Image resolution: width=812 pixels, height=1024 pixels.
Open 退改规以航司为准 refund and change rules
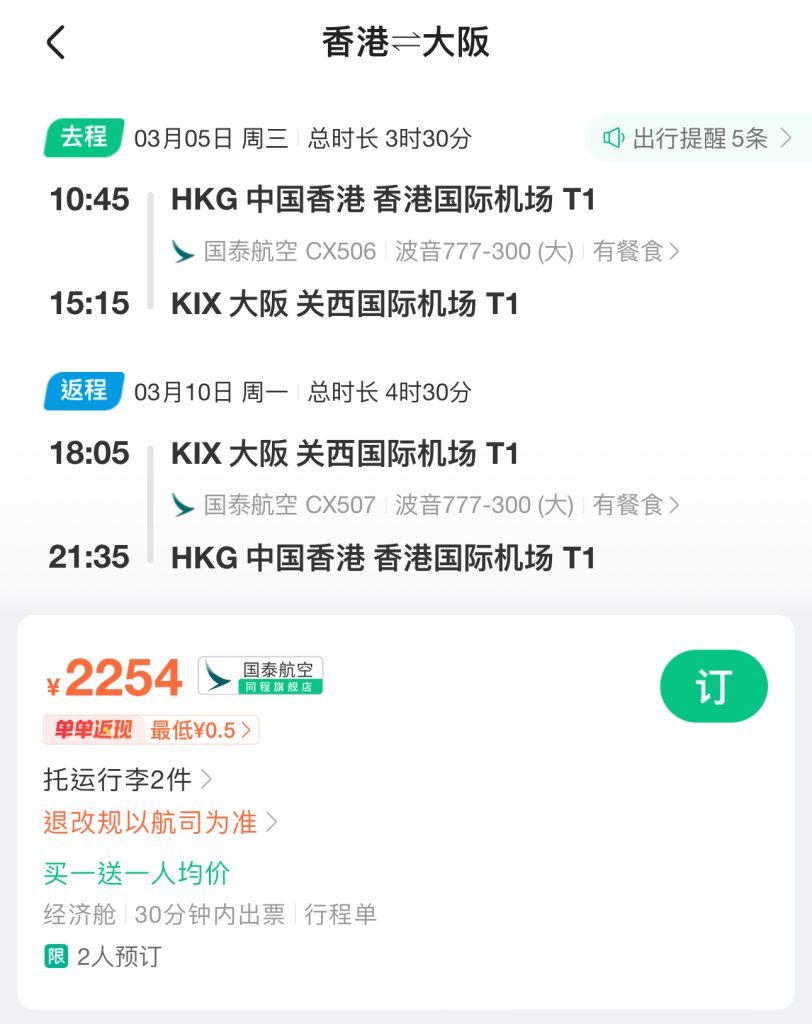pyautogui.click(x=160, y=823)
